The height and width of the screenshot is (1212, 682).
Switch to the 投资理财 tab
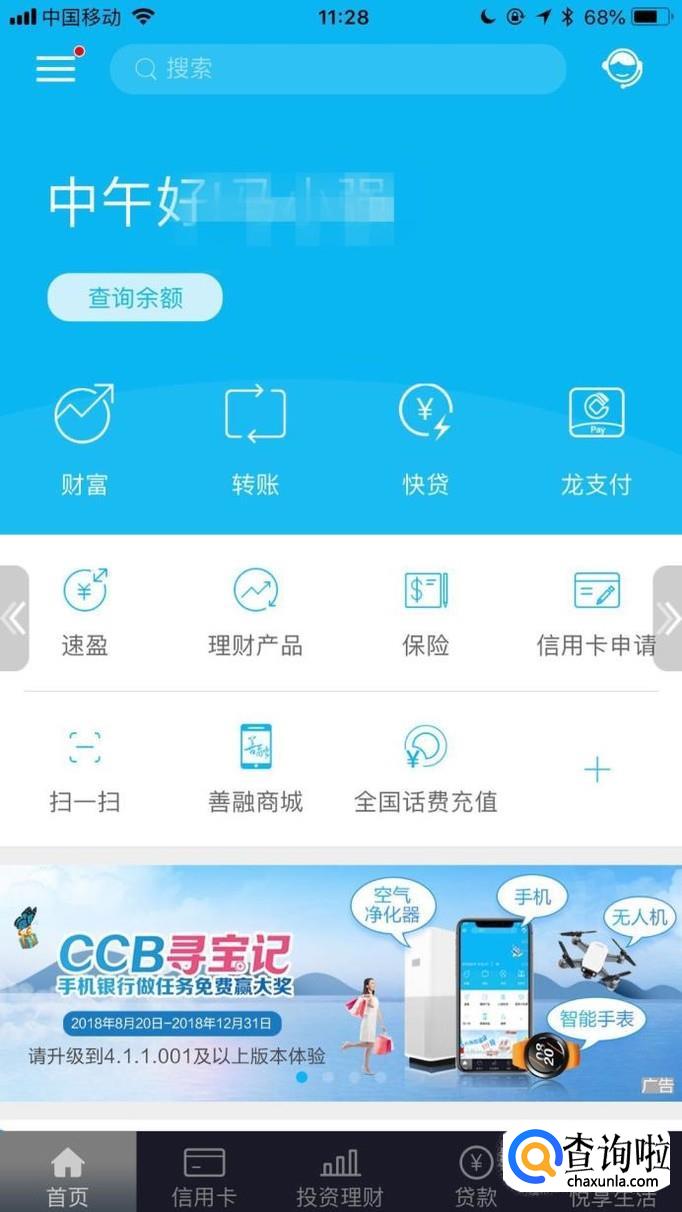(x=340, y=1176)
